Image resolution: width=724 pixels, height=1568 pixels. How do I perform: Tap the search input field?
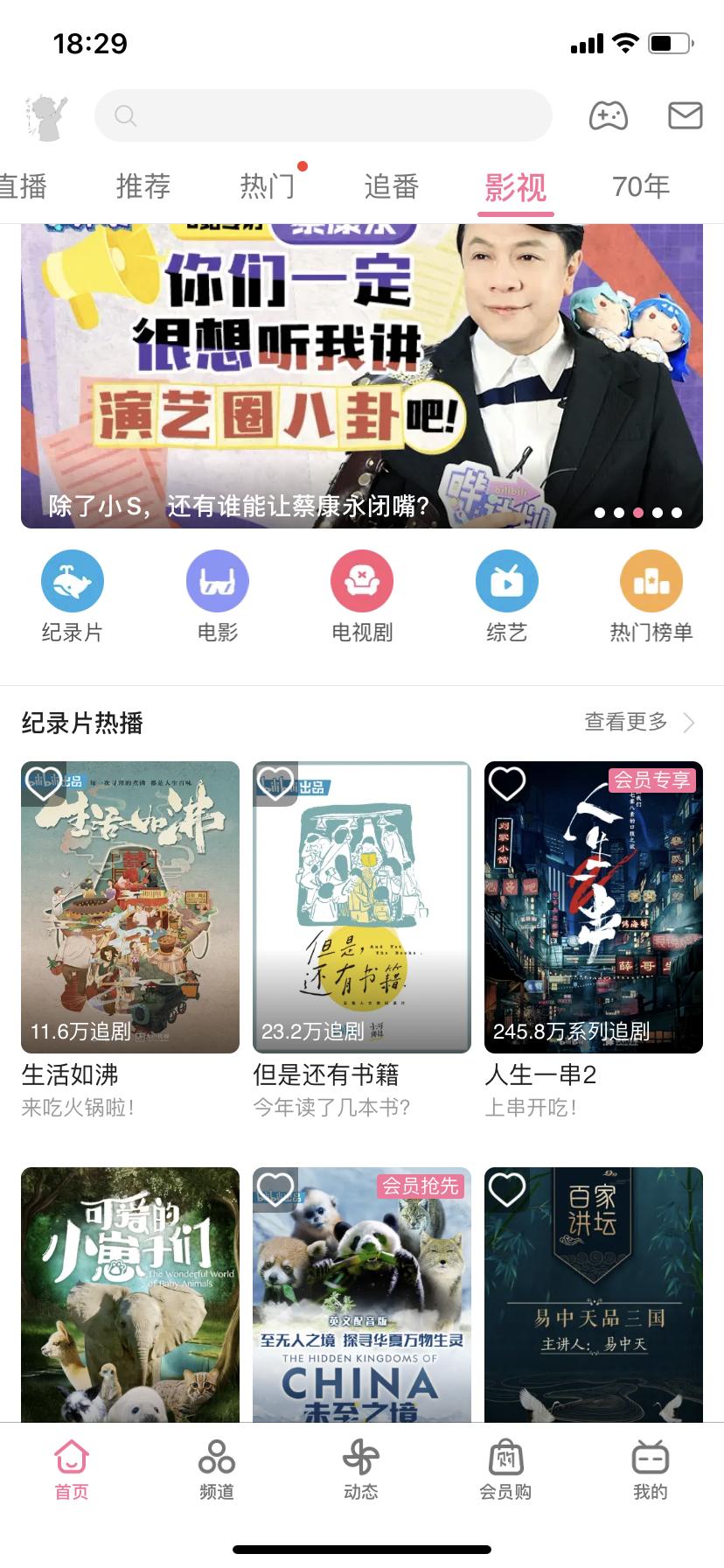click(323, 115)
